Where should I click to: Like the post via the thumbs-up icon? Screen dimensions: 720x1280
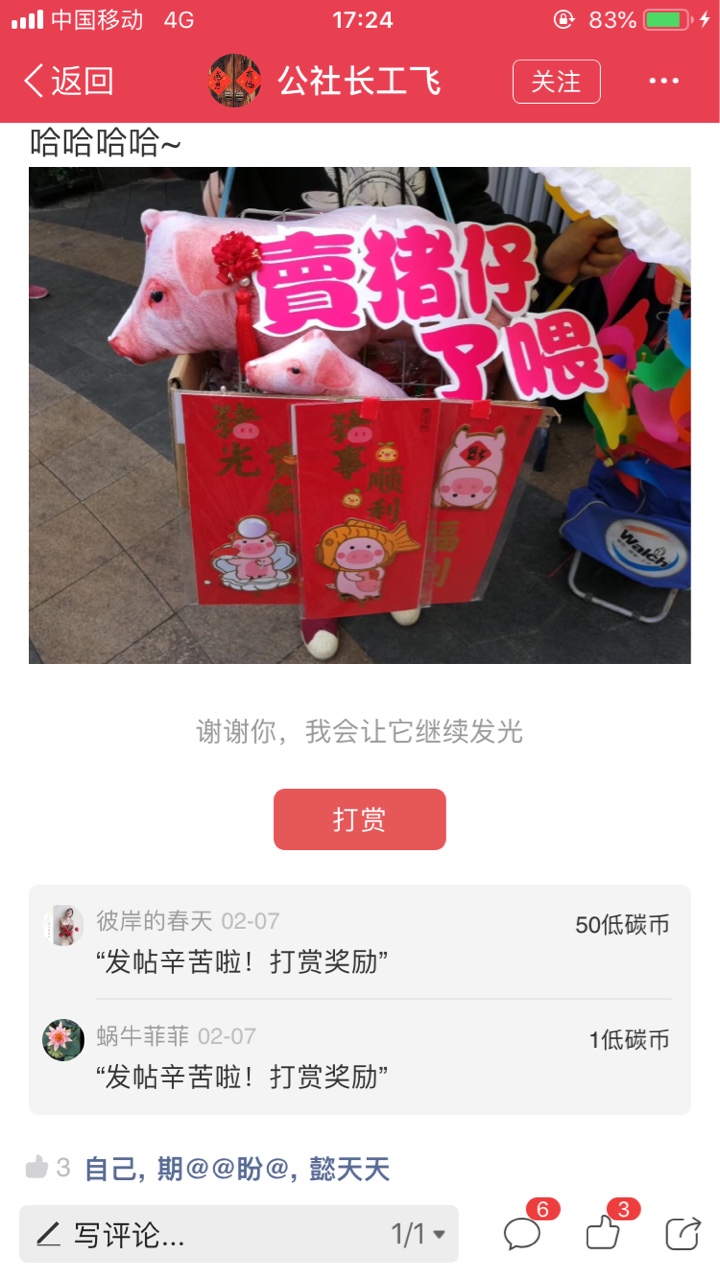603,1232
